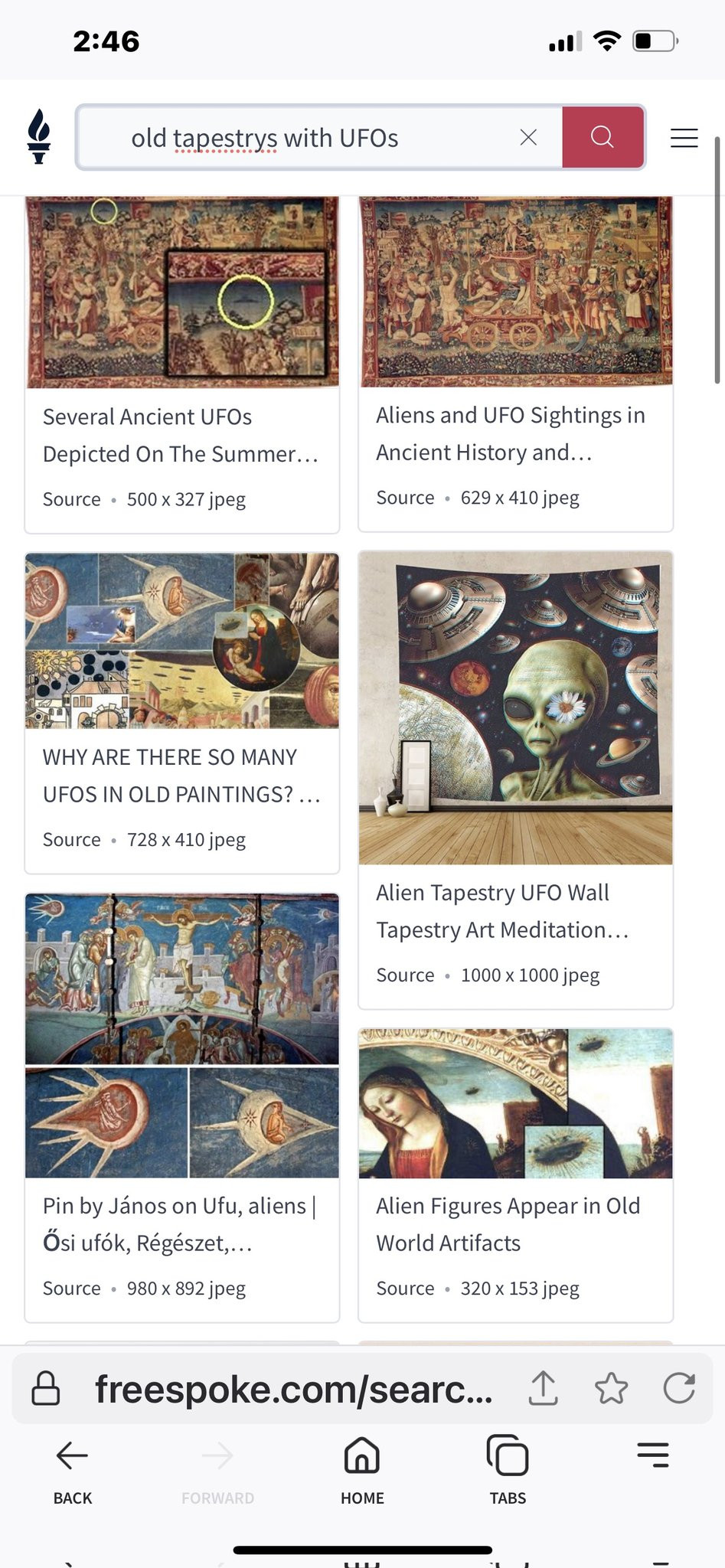This screenshot has height=1568, width=725.
Task: Share this page
Action: click(543, 1388)
